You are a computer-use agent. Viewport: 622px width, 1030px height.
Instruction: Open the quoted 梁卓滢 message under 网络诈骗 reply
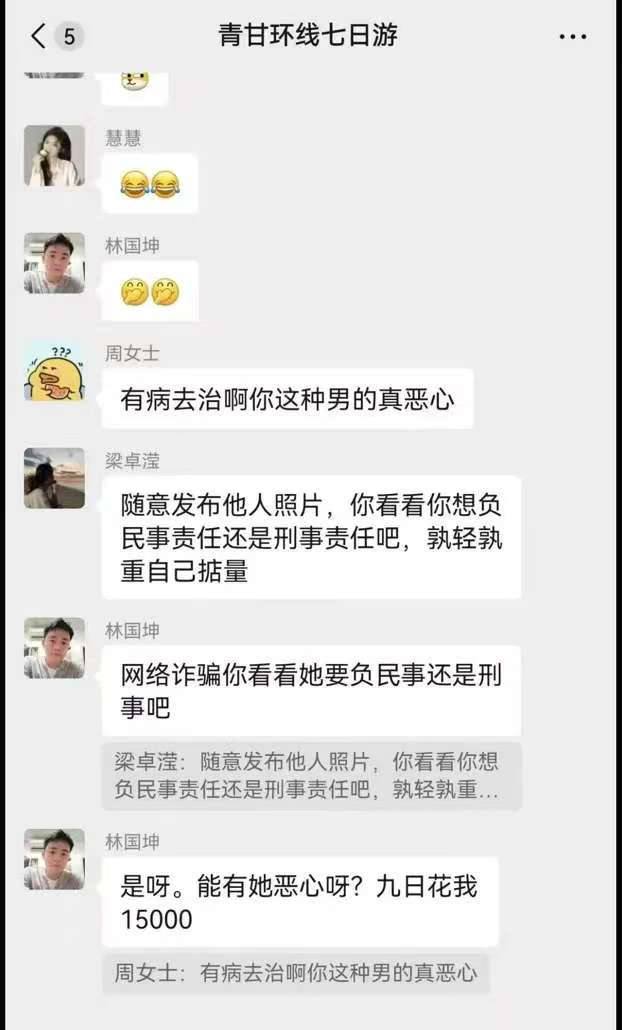311,775
